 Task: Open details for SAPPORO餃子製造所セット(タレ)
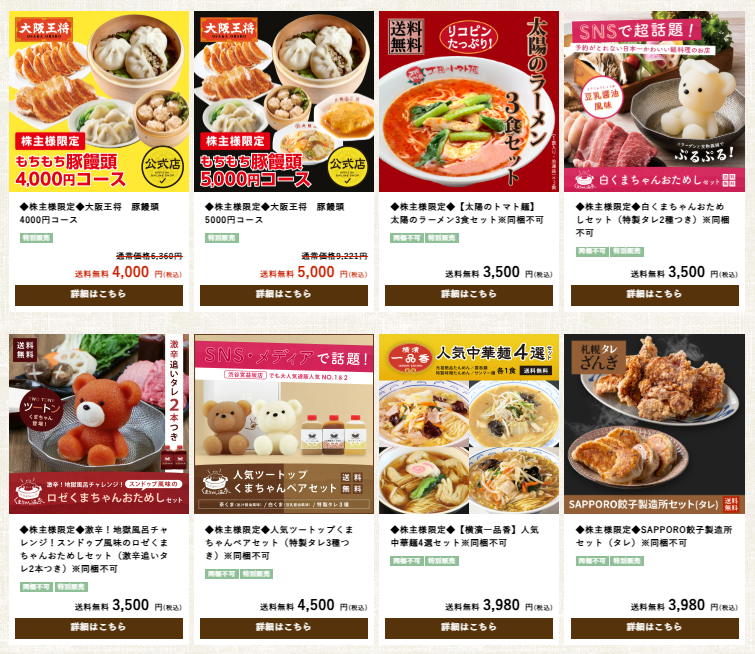654,628
